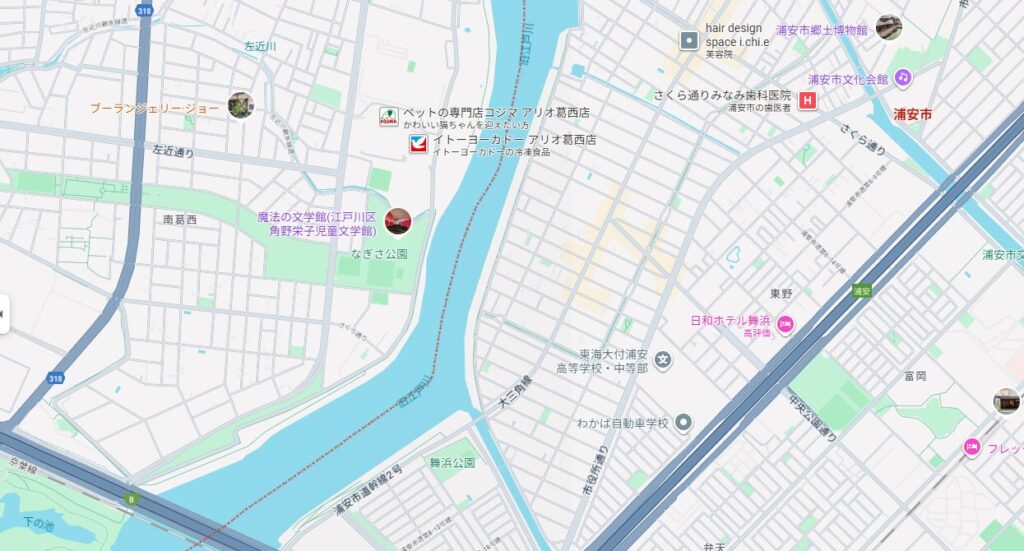Select ペットの専門店コジマ アリオ葛西店 pin
This screenshot has height=551, width=1024.
pyautogui.click(x=388, y=117)
